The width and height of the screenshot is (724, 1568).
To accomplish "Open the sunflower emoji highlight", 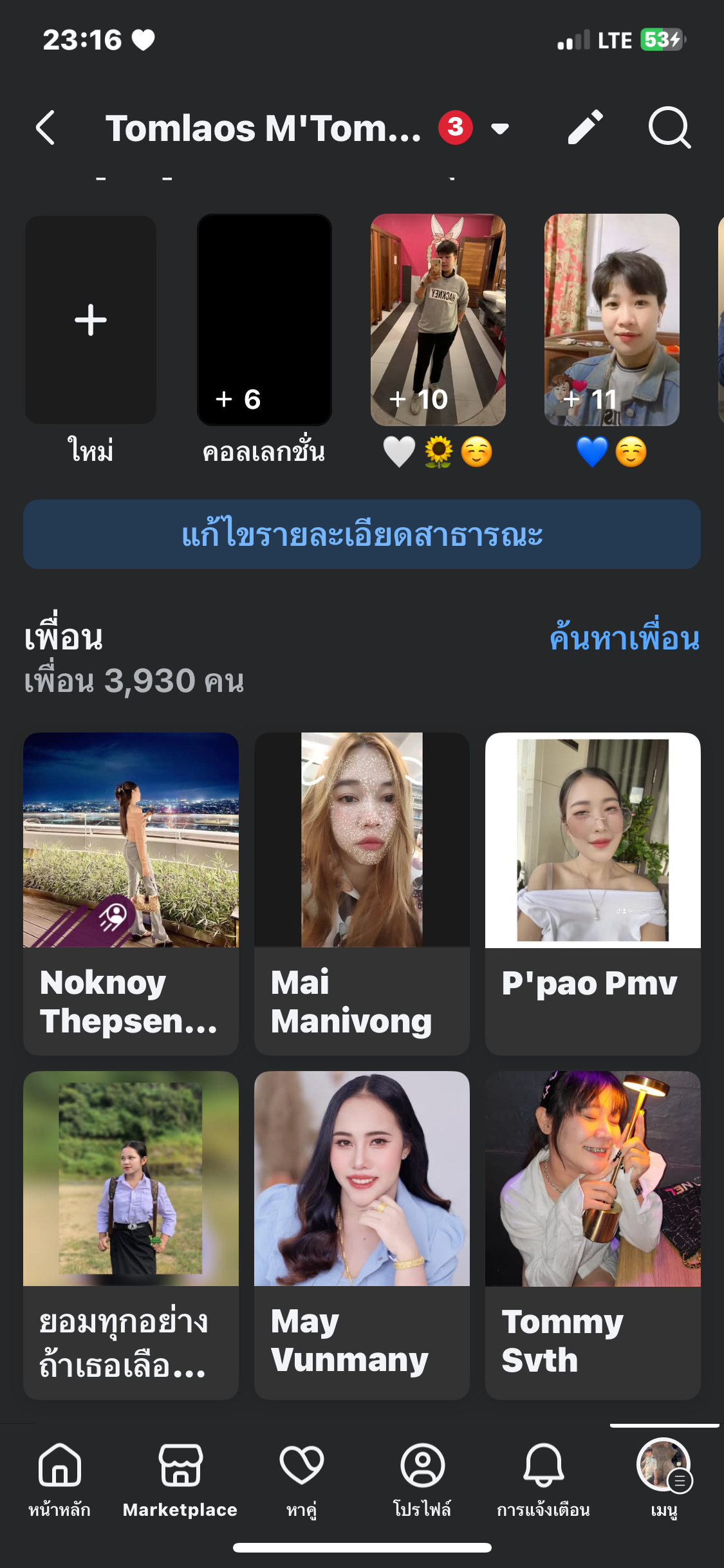I will 438,321.
